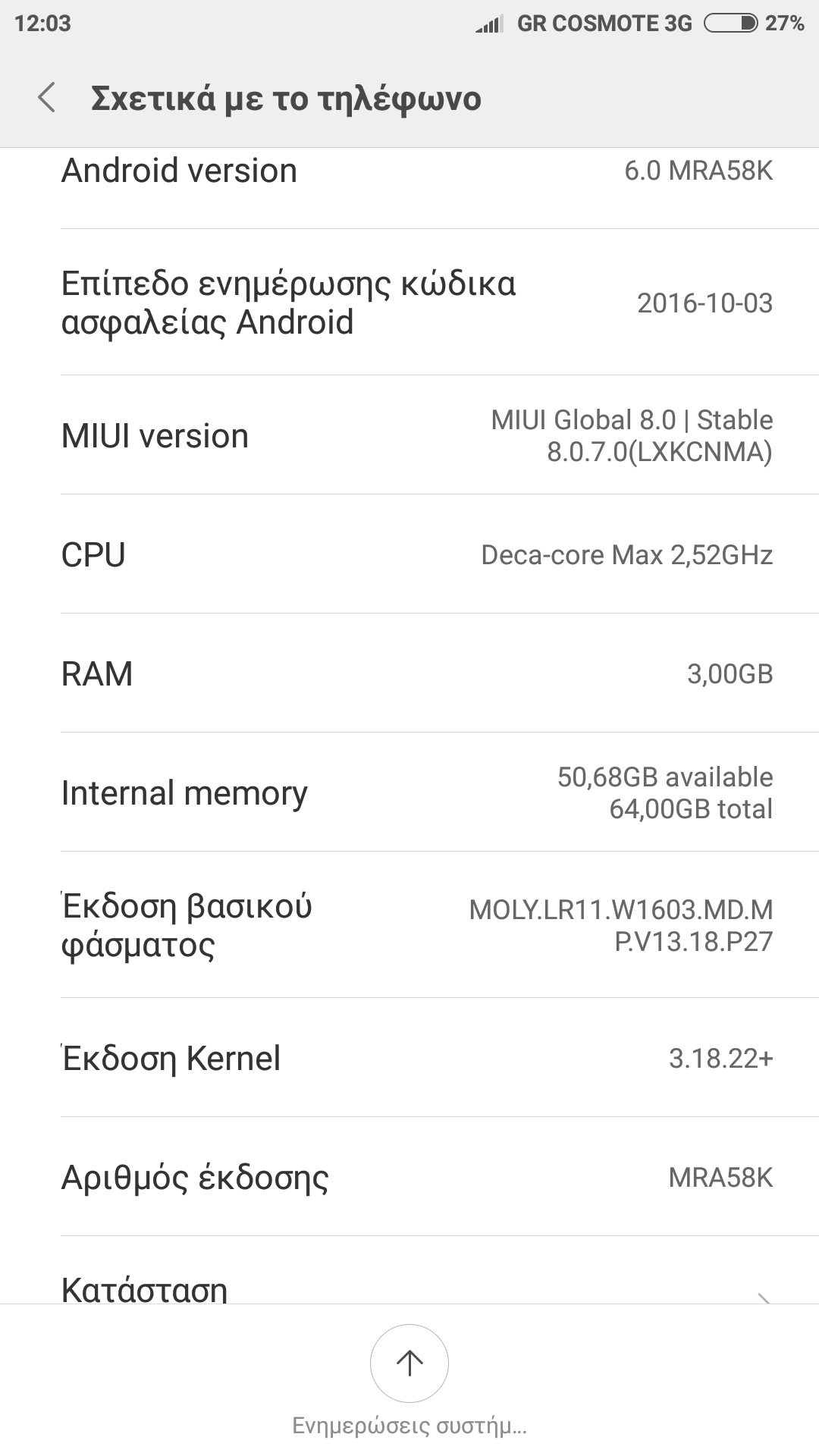Tap the MIUI version row

click(409, 435)
